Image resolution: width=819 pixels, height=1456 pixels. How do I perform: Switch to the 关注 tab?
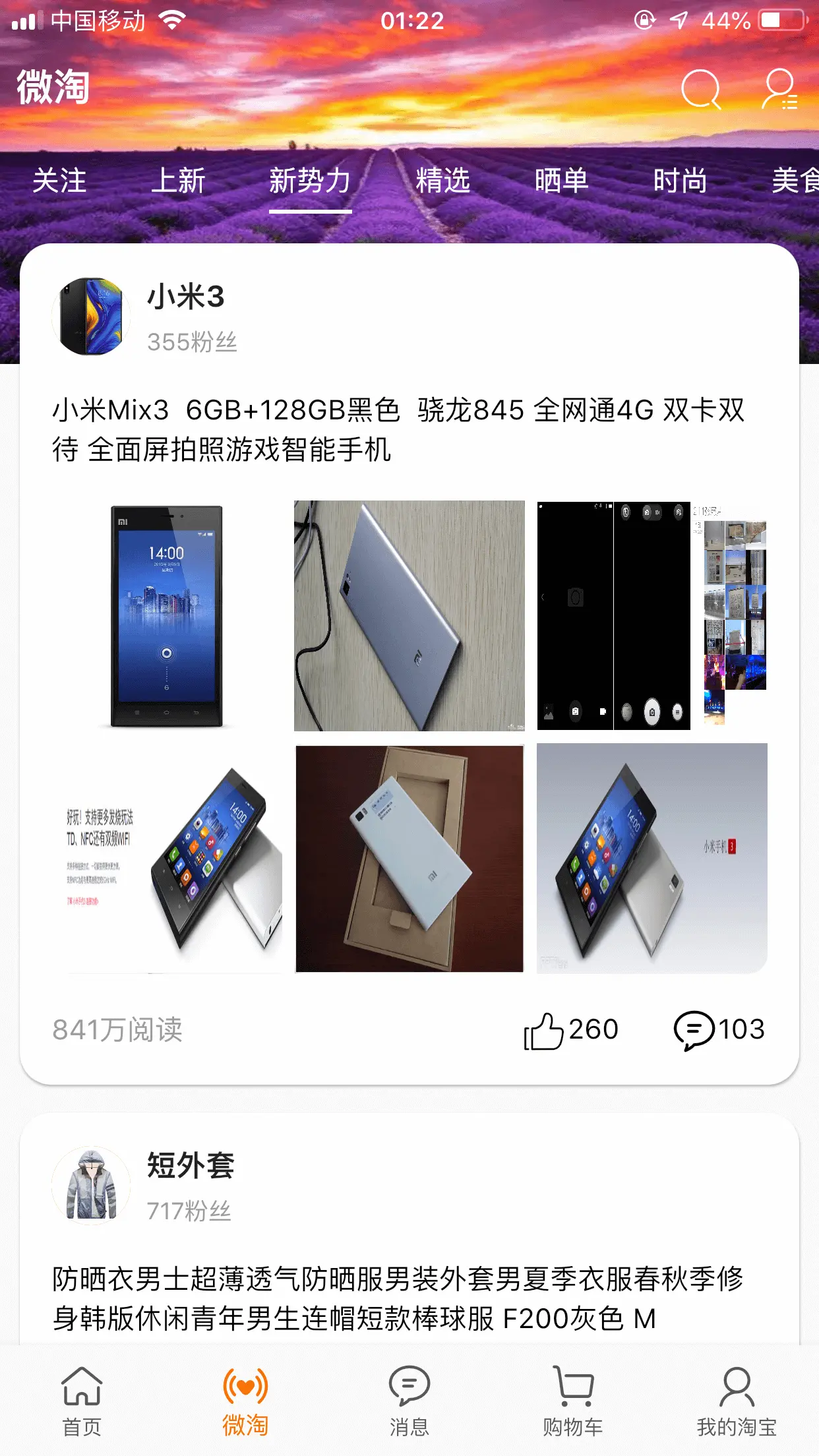59,181
